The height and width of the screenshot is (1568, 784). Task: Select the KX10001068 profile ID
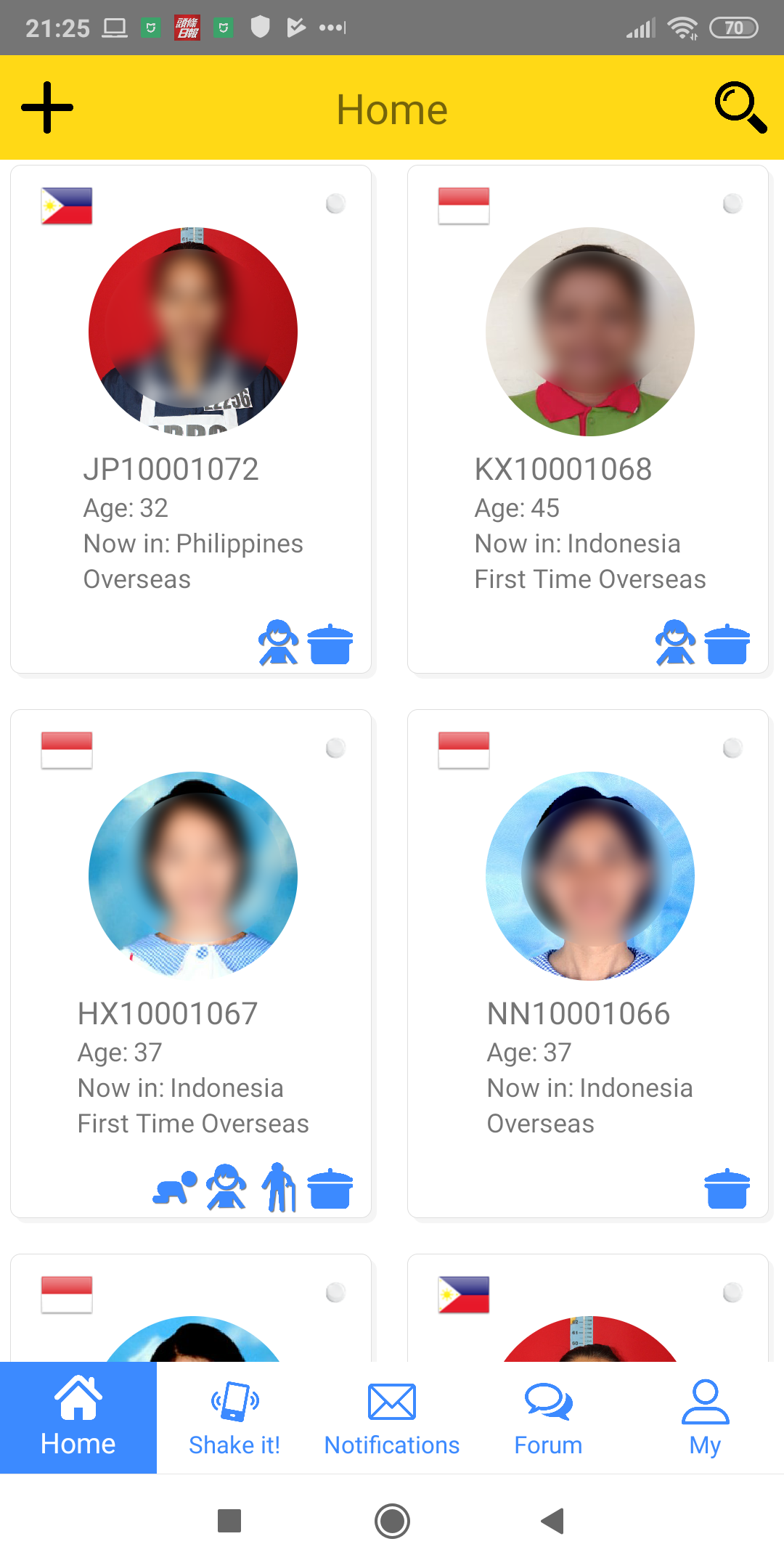pos(563,469)
